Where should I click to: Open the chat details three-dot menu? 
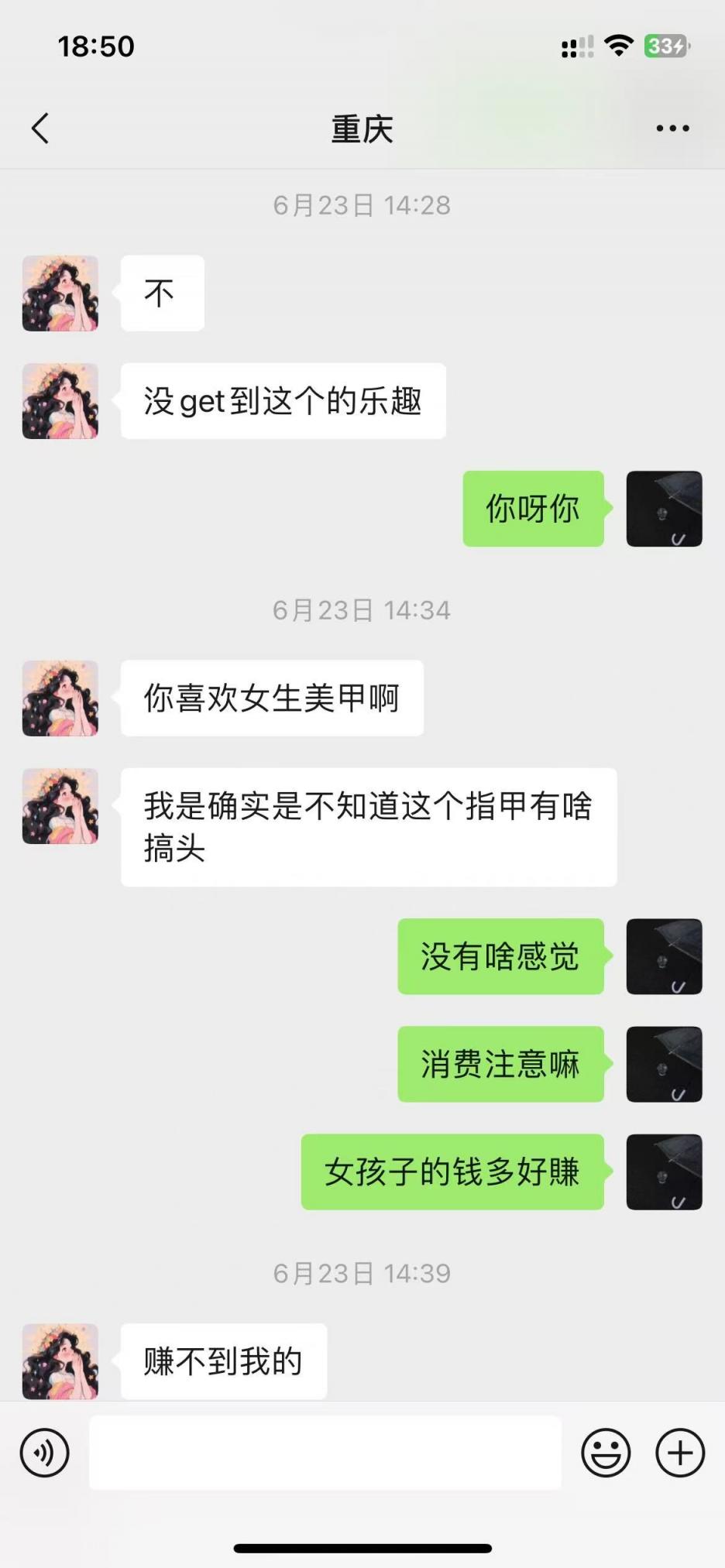click(x=672, y=129)
